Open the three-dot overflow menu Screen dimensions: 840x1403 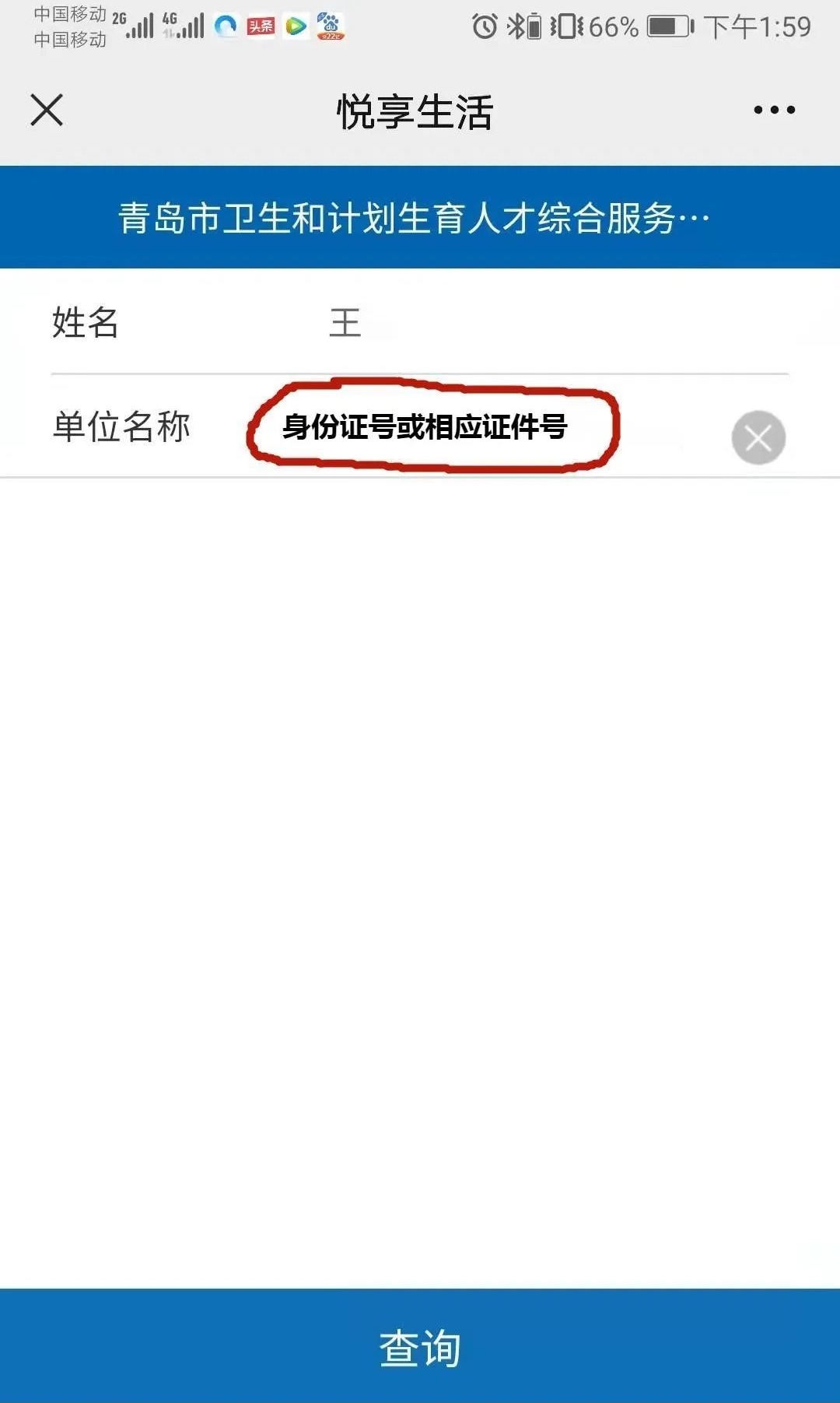[x=774, y=110]
